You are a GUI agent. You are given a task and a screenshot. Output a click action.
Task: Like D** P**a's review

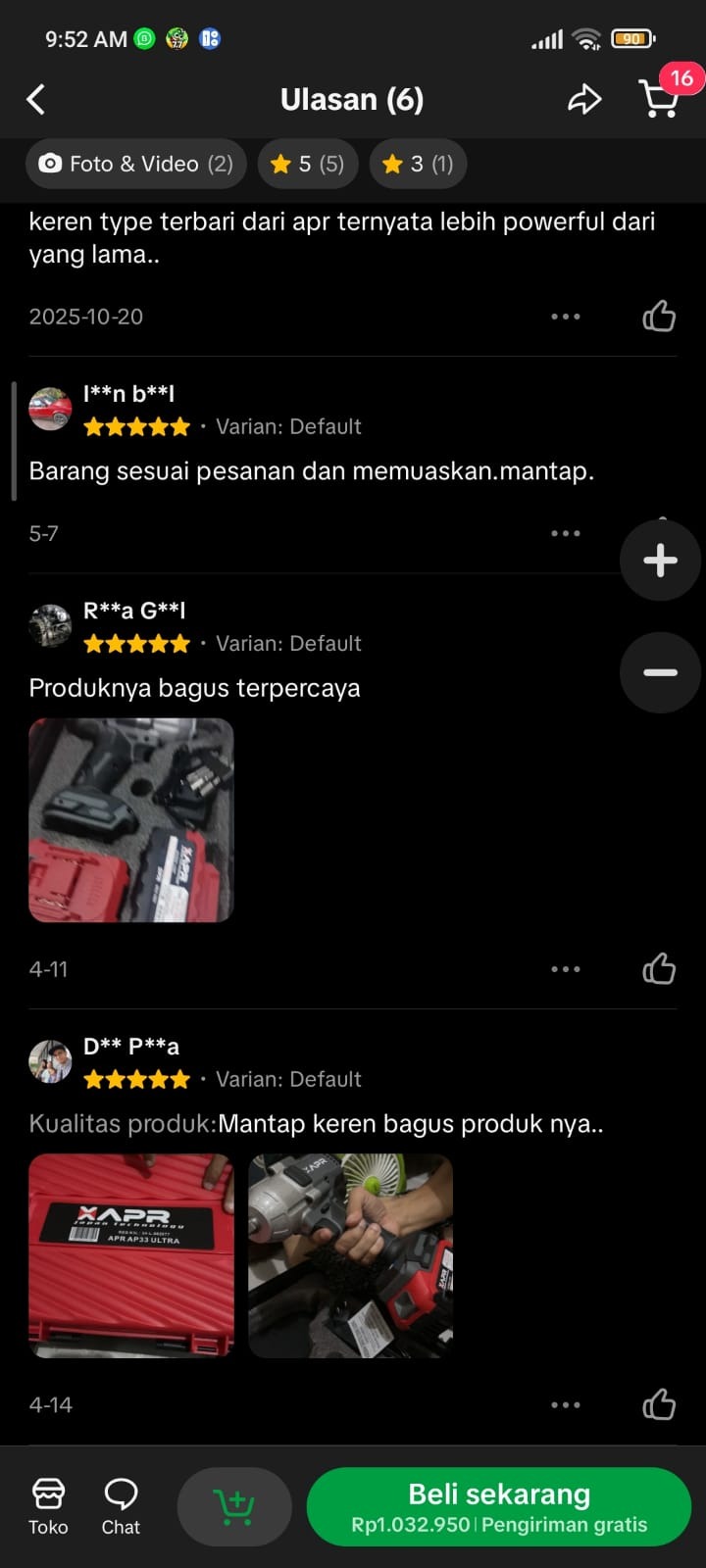[x=659, y=1404]
